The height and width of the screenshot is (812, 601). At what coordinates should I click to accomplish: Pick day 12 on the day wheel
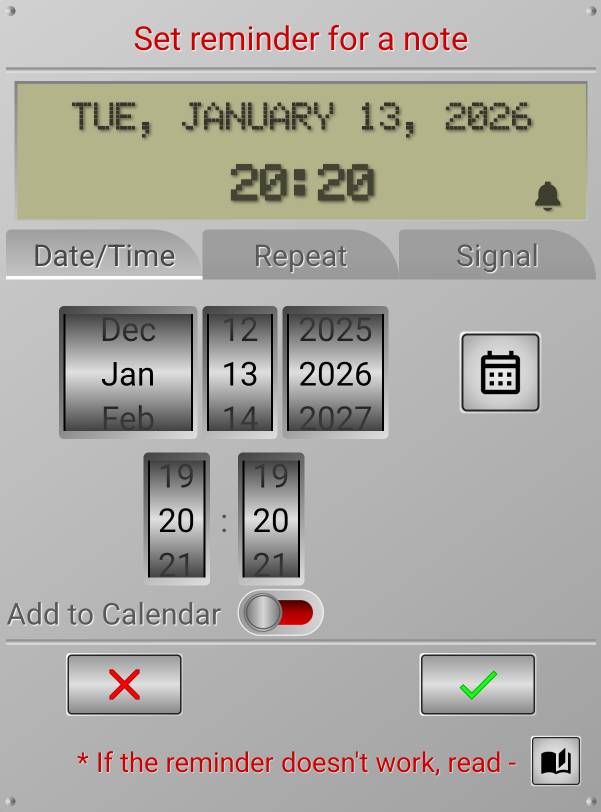pyautogui.click(x=240, y=330)
